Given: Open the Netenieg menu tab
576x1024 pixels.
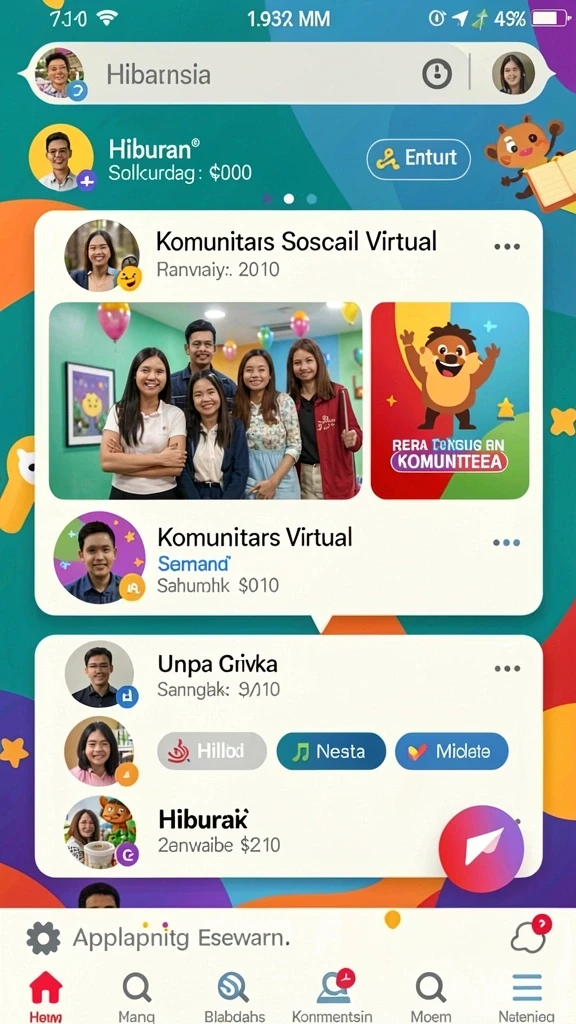Looking at the screenshot, I should pos(526,996).
